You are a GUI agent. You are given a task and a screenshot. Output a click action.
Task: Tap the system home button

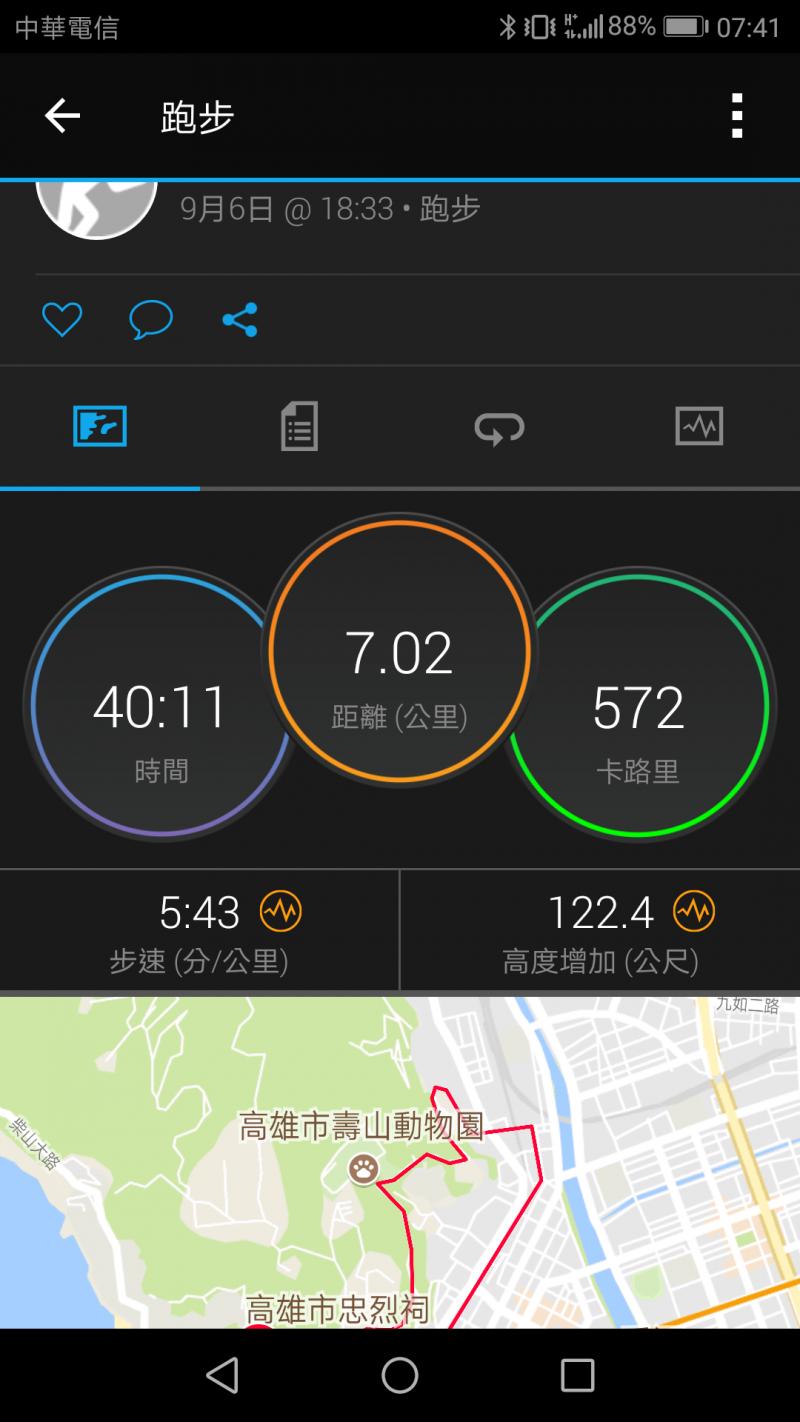(x=399, y=1376)
